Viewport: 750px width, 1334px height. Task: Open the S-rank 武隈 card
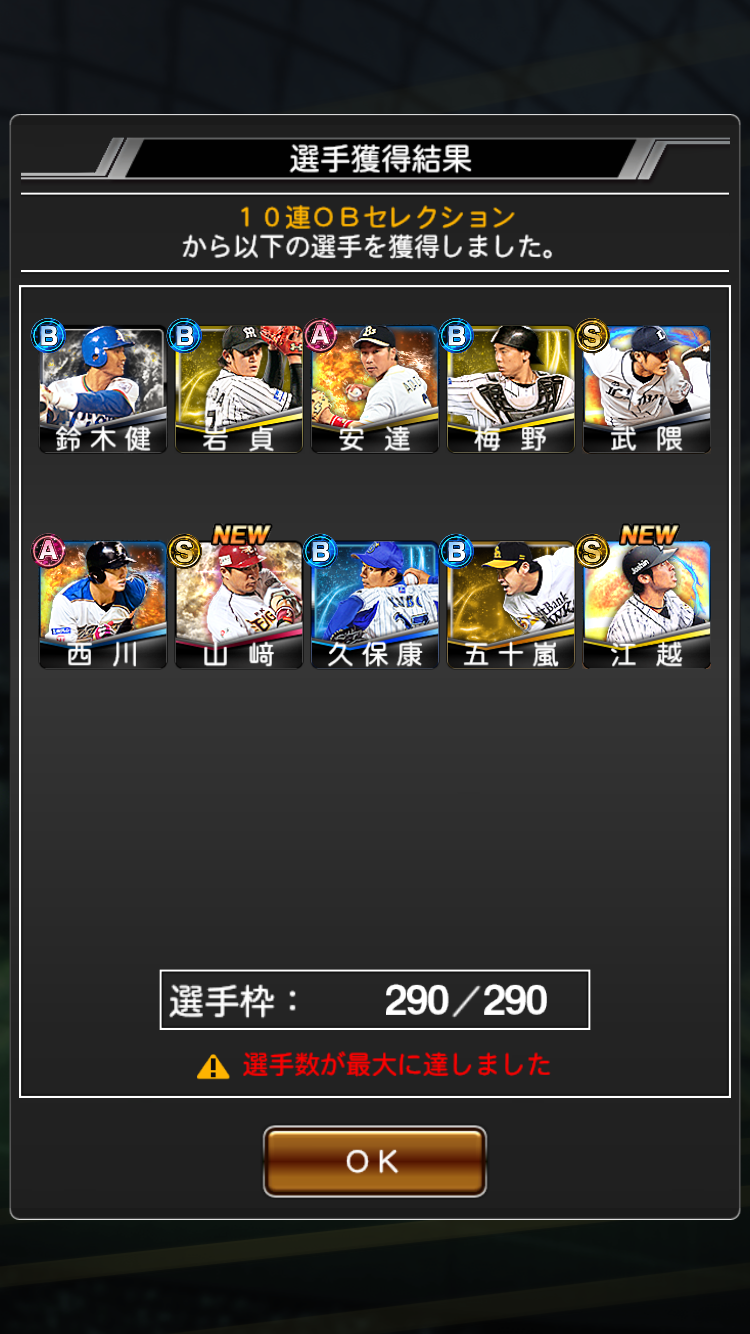(x=647, y=389)
